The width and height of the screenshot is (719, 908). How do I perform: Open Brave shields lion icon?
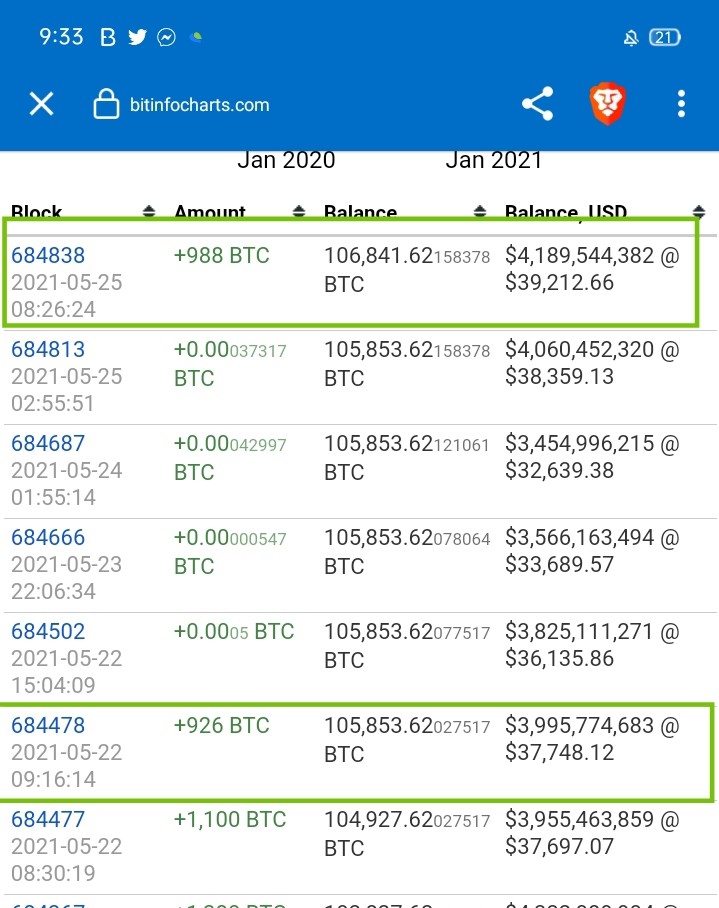607,104
